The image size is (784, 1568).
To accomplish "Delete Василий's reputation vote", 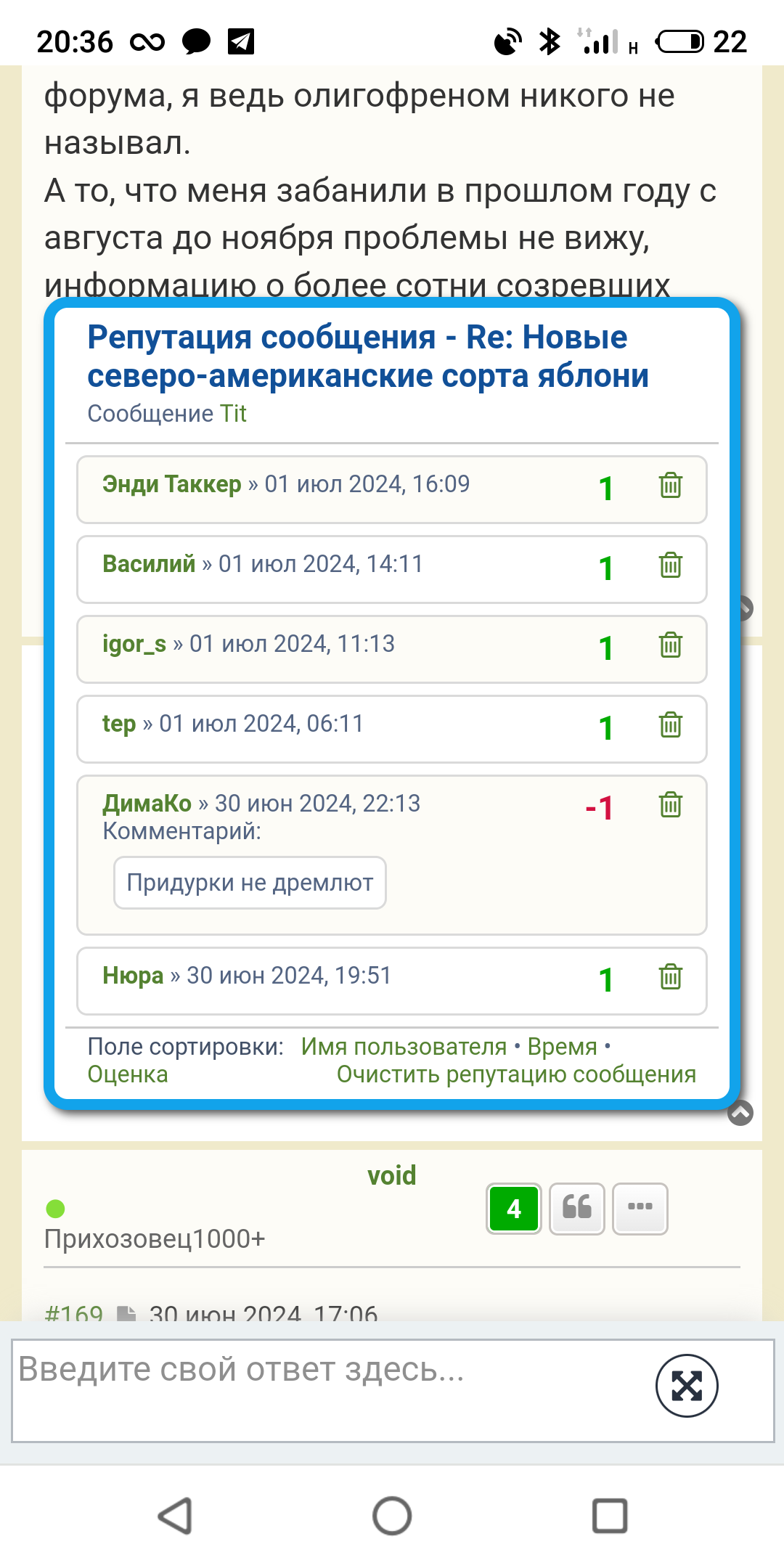I will click(x=670, y=565).
